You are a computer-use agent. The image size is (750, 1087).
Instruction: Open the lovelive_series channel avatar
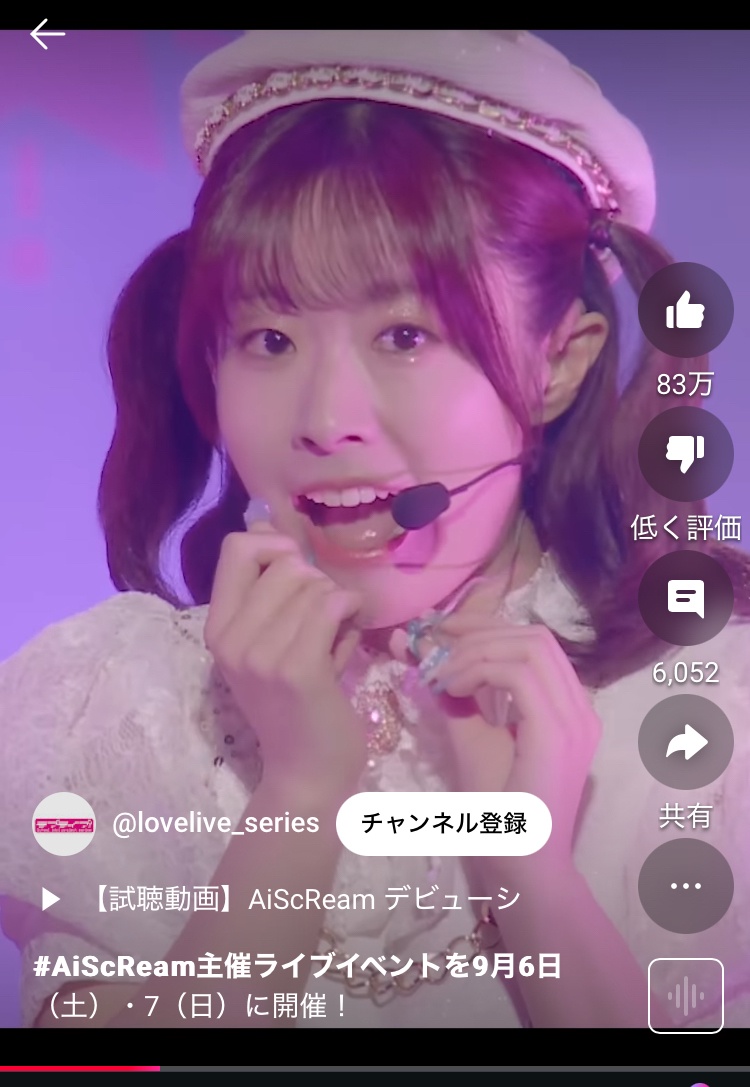pos(64,823)
